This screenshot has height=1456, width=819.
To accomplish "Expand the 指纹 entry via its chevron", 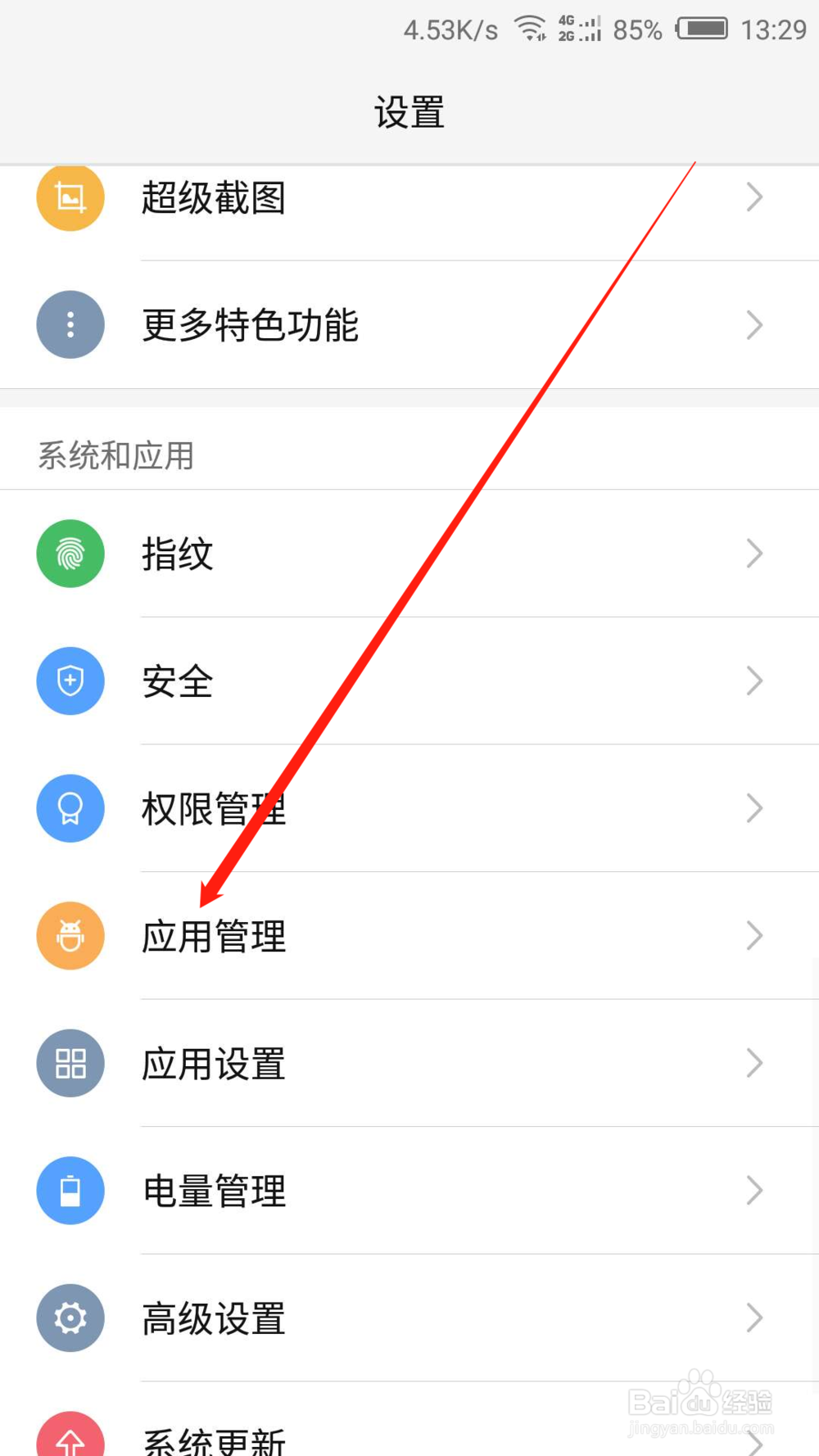I will coord(754,554).
